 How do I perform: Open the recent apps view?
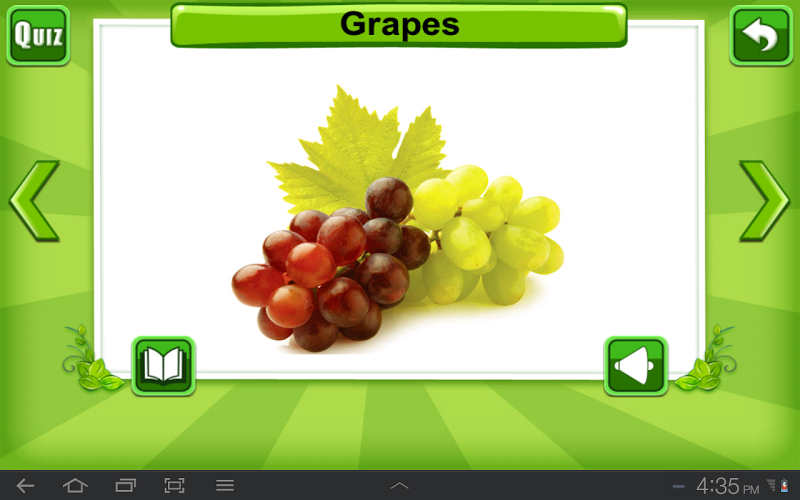click(x=125, y=485)
